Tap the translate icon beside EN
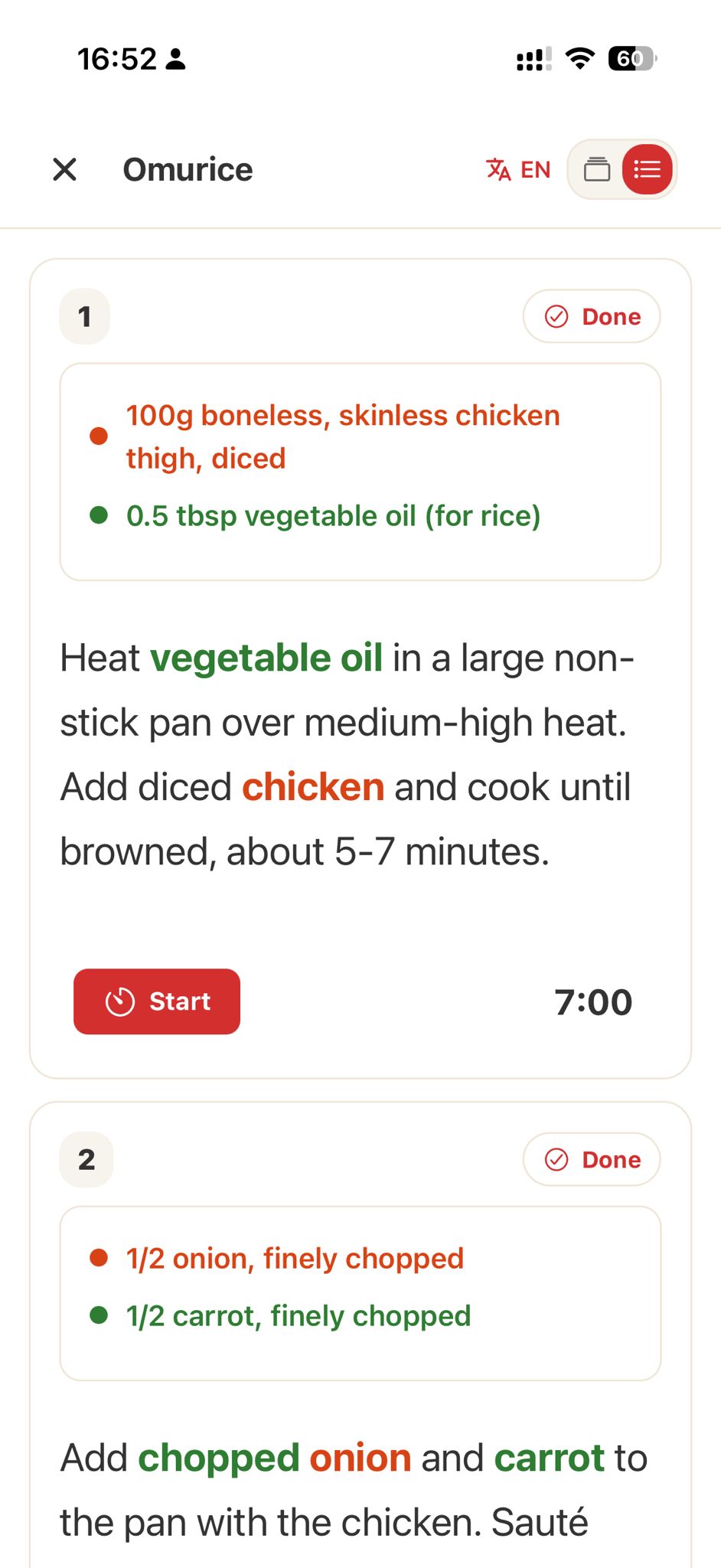The width and height of the screenshot is (721, 1568). (497, 169)
